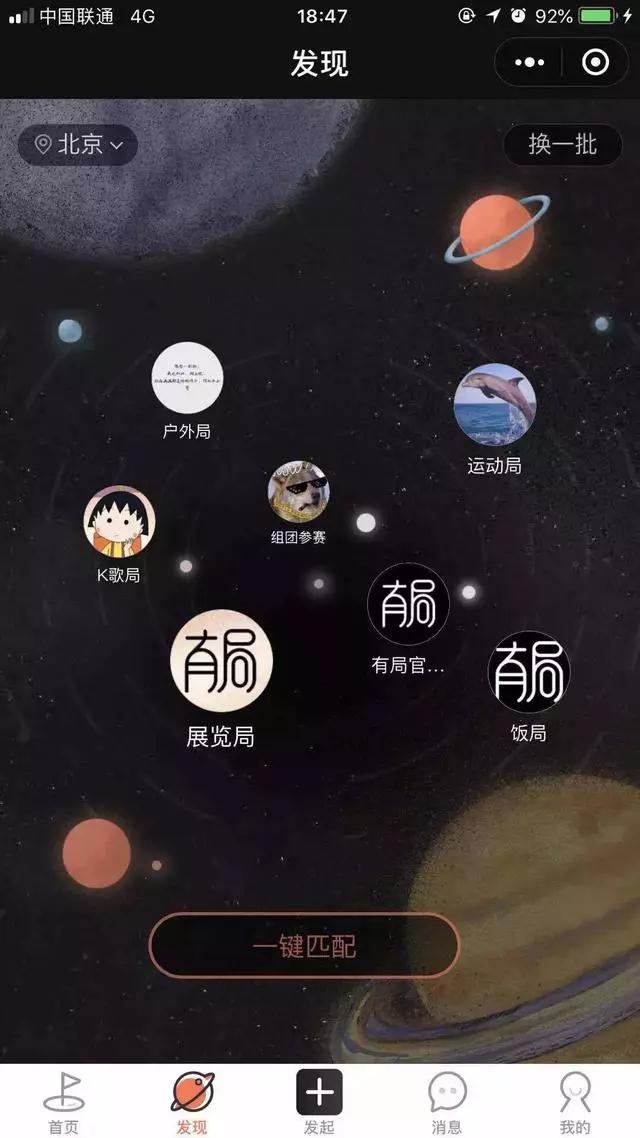Tap the 一键匹配 button
Viewport: 640px width, 1138px height.
pos(304,945)
